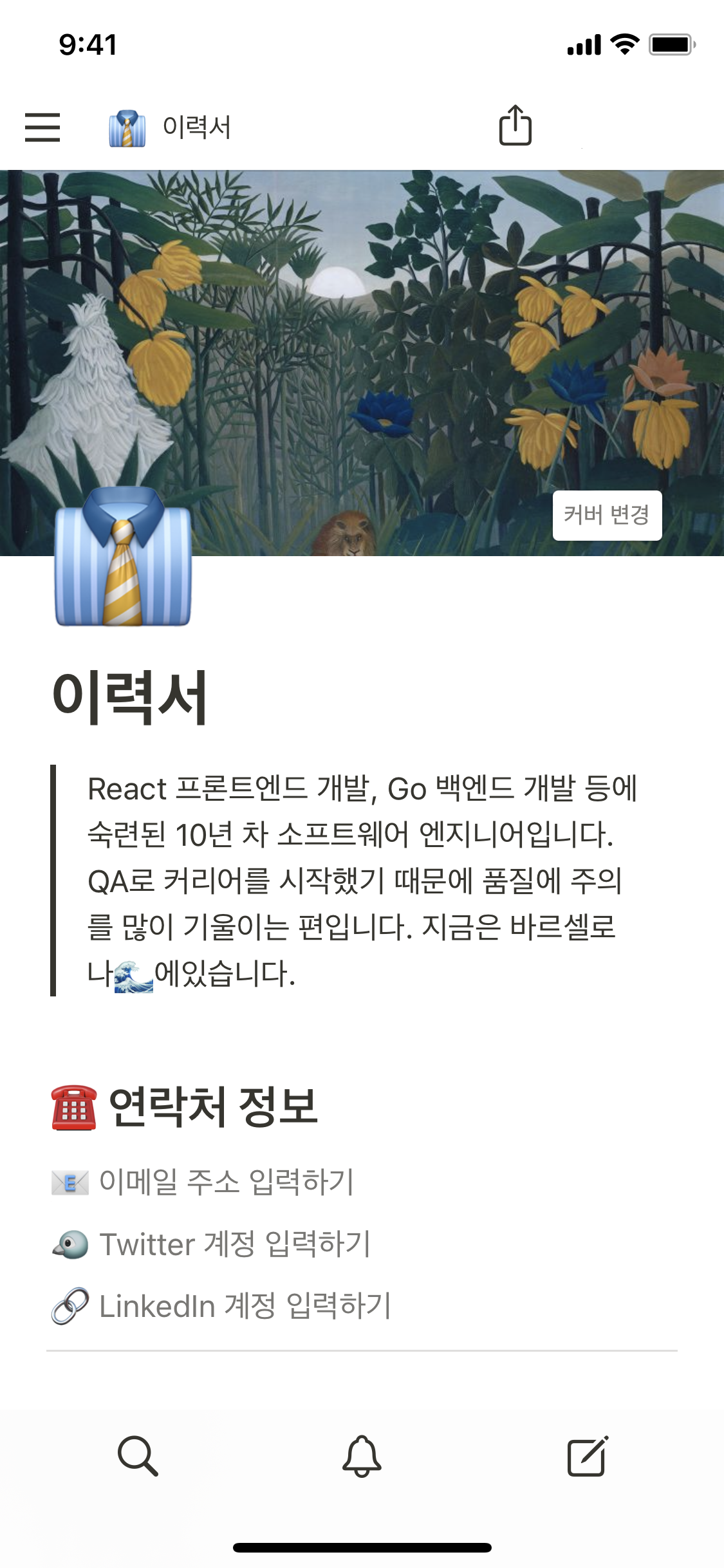
Task: Open search from the bottom bar
Action: tap(138, 1455)
